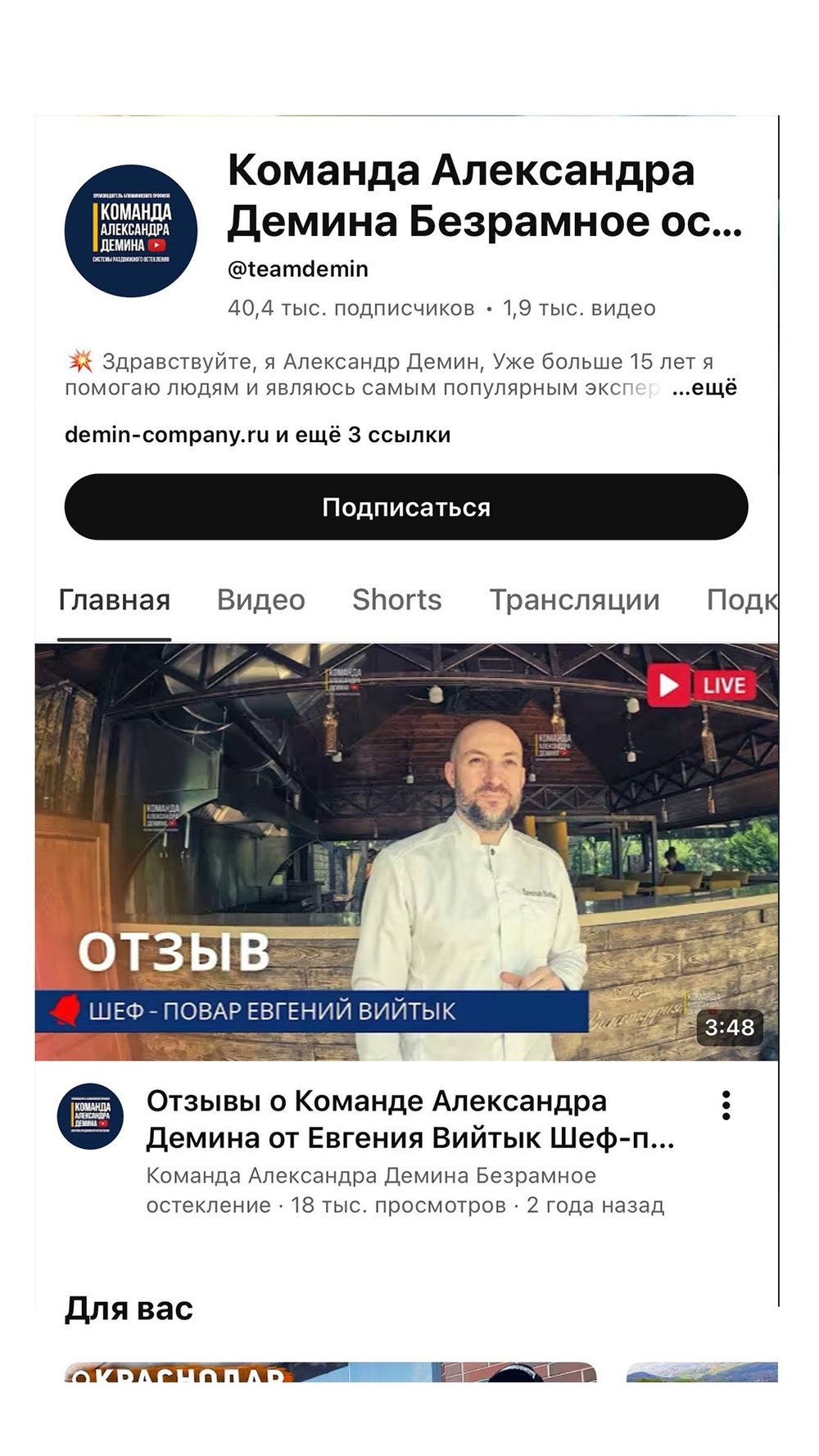Expand channel description with ...ещё
Screen dimensions: 819x1456
tap(704, 388)
